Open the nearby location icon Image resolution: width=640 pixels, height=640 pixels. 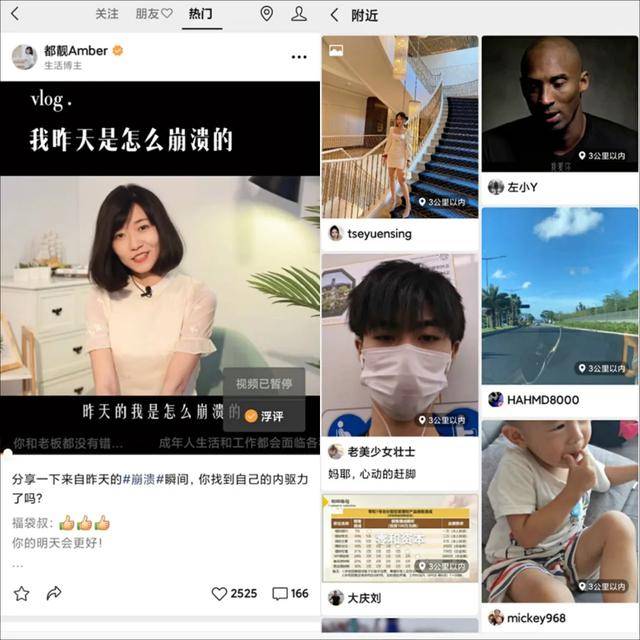tap(266, 14)
